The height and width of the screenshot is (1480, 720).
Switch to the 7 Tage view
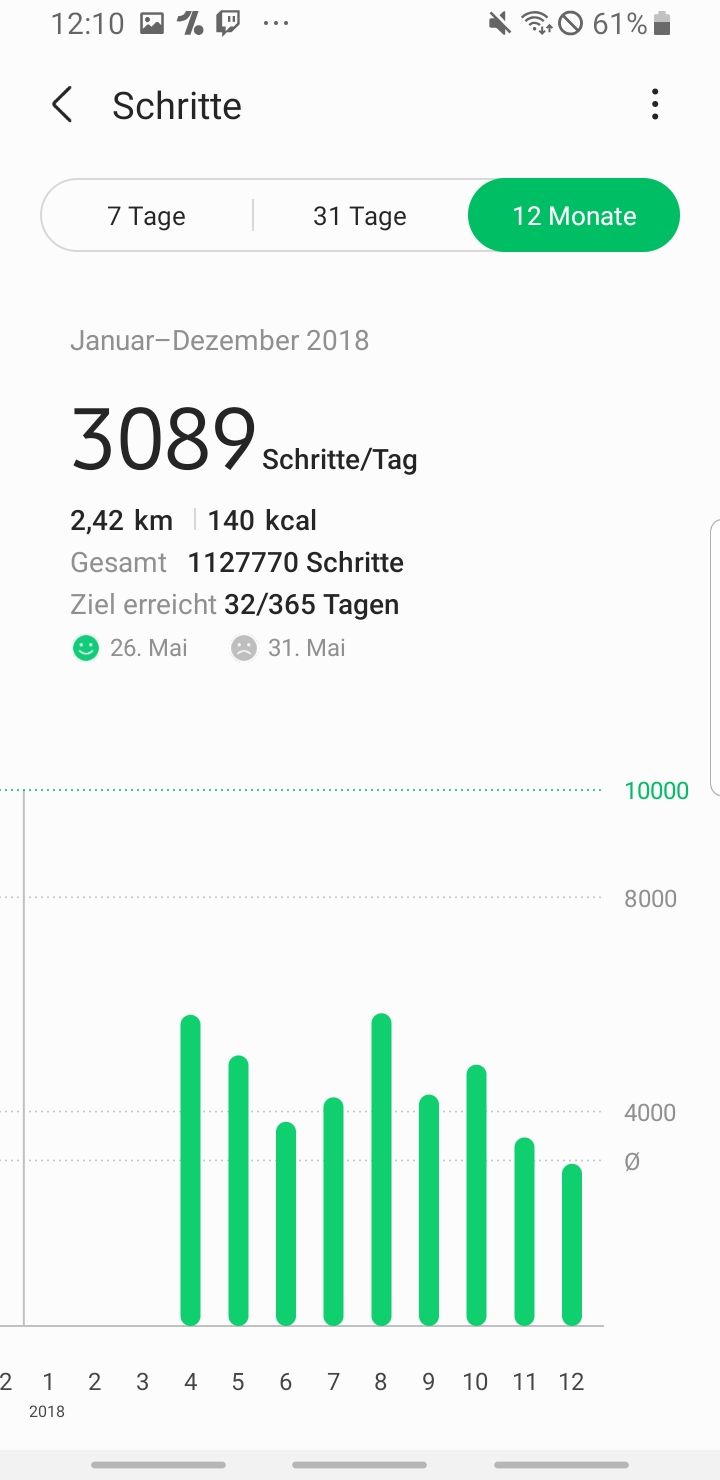pos(147,216)
